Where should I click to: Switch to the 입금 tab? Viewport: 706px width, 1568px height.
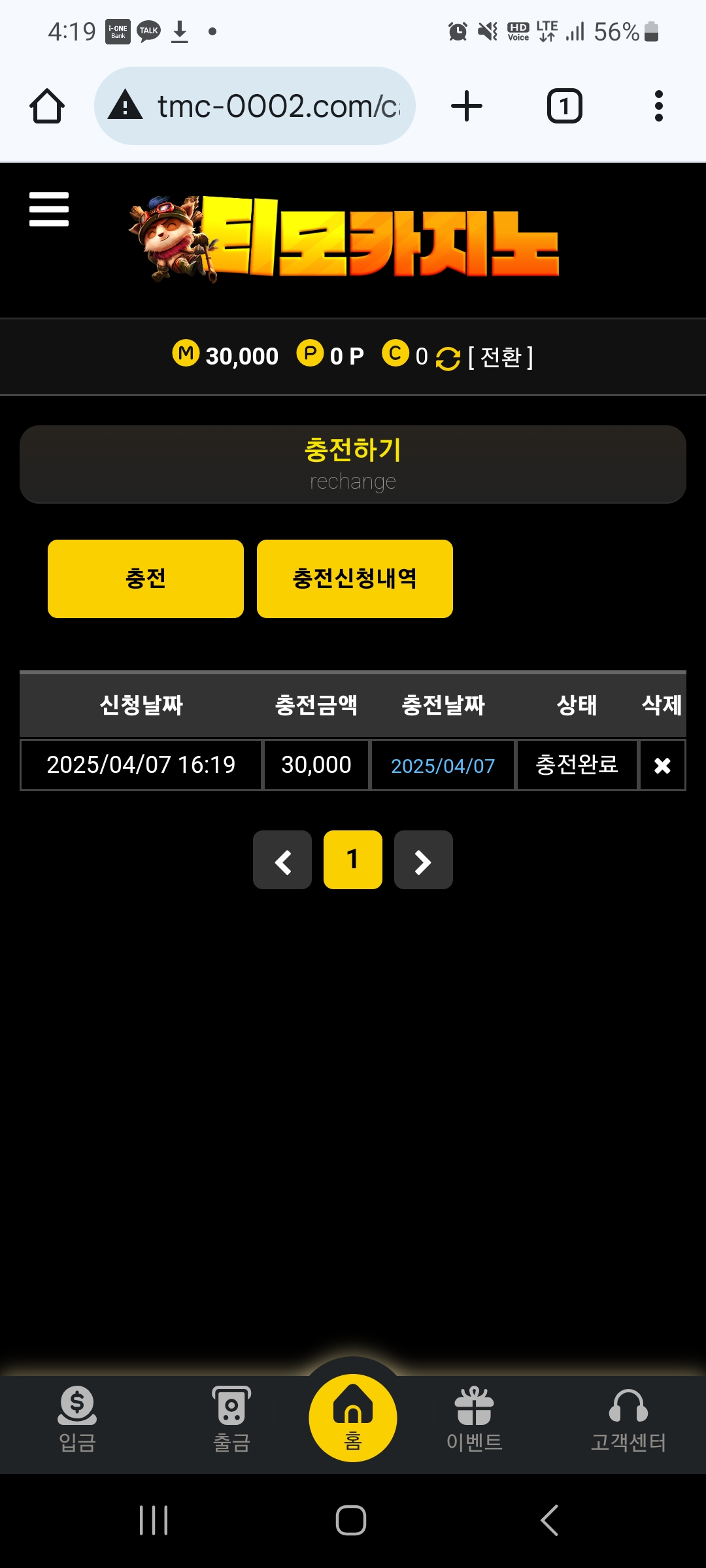coord(77,1419)
